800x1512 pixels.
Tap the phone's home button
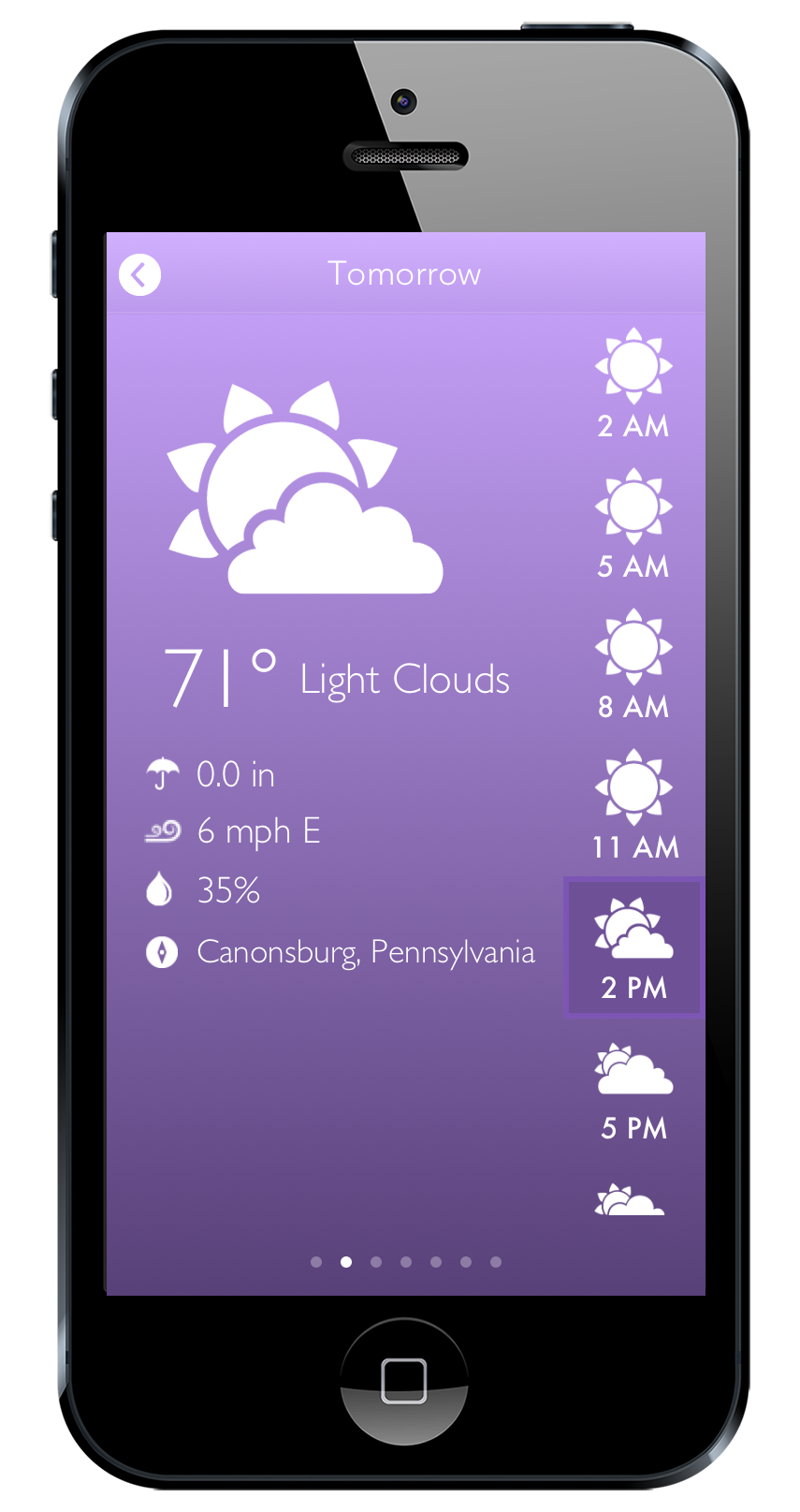point(404,1380)
